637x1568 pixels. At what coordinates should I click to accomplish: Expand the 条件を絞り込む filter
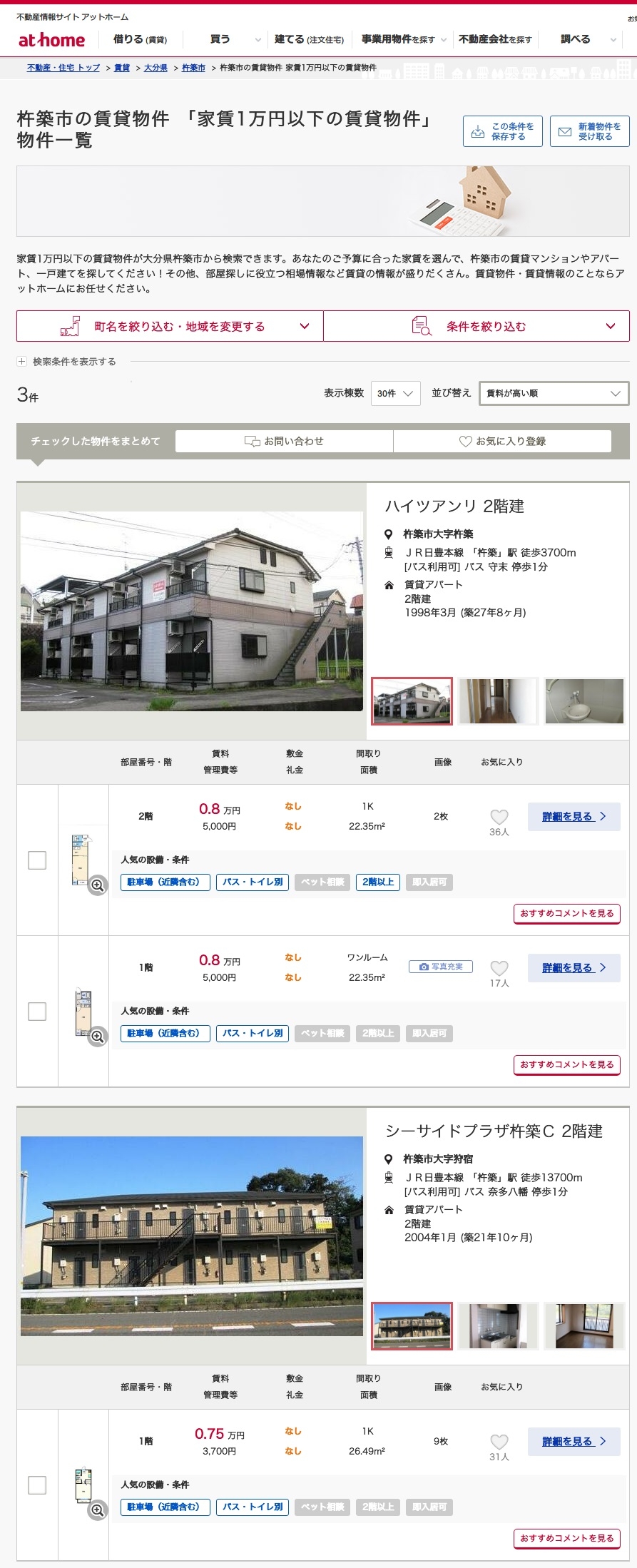point(477,326)
